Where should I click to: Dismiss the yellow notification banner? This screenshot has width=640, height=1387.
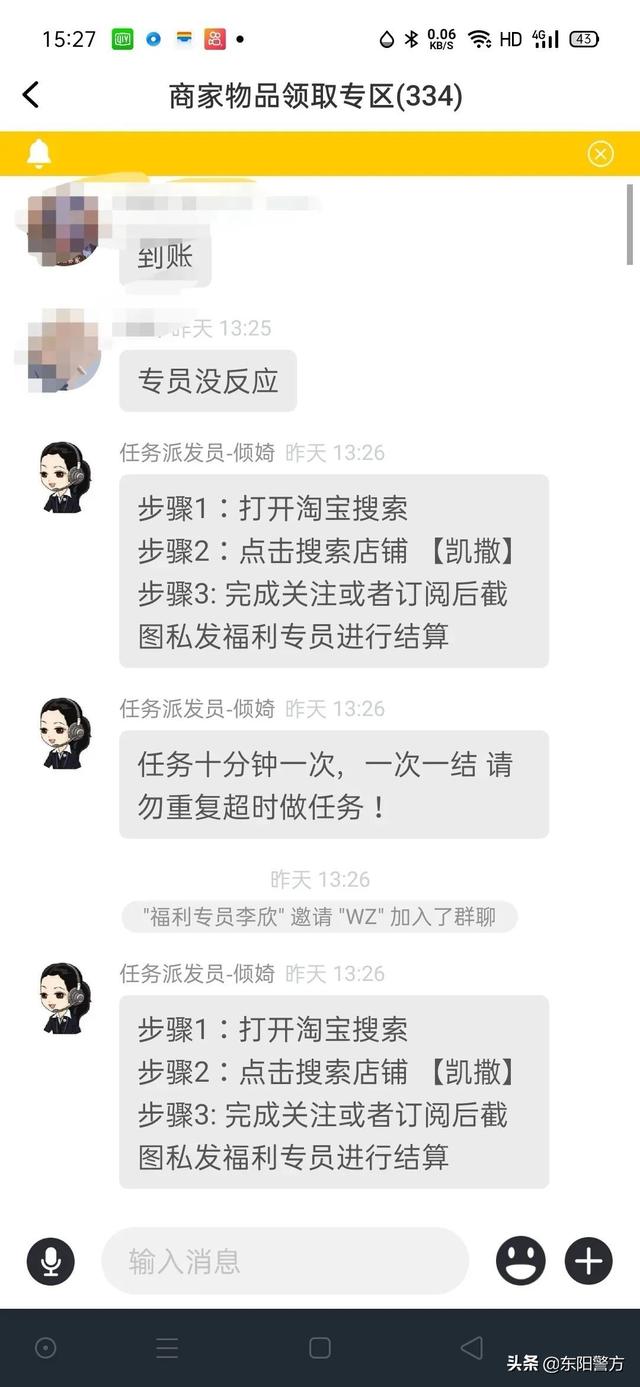600,153
